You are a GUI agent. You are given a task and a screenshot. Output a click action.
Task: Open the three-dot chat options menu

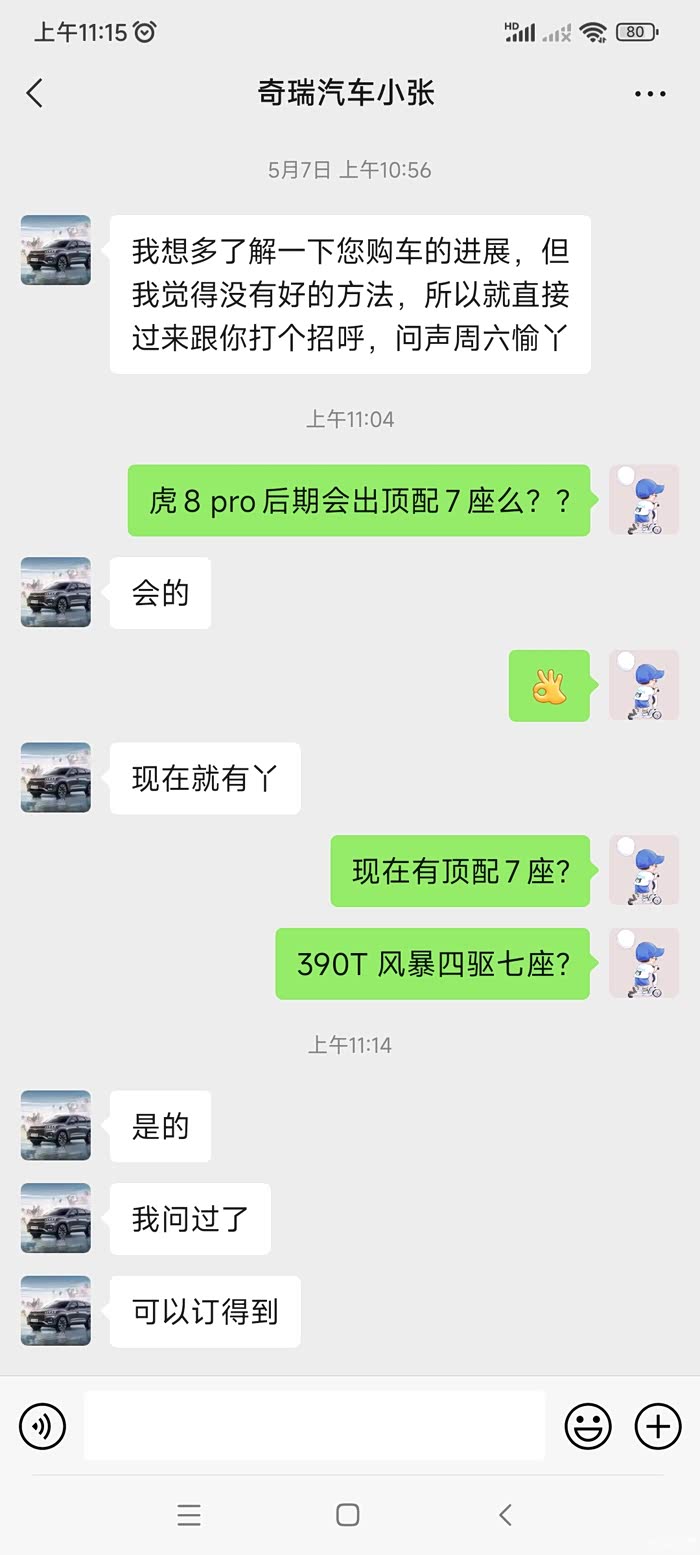coord(650,94)
